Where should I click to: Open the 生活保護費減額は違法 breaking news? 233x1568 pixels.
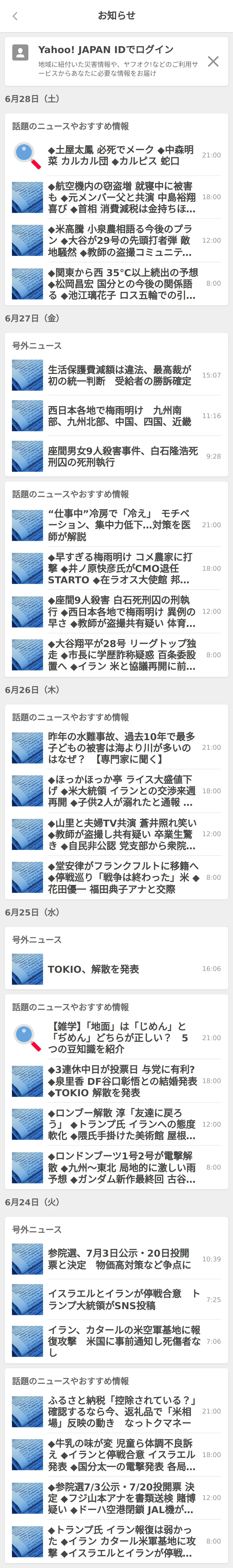(x=122, y=375)
